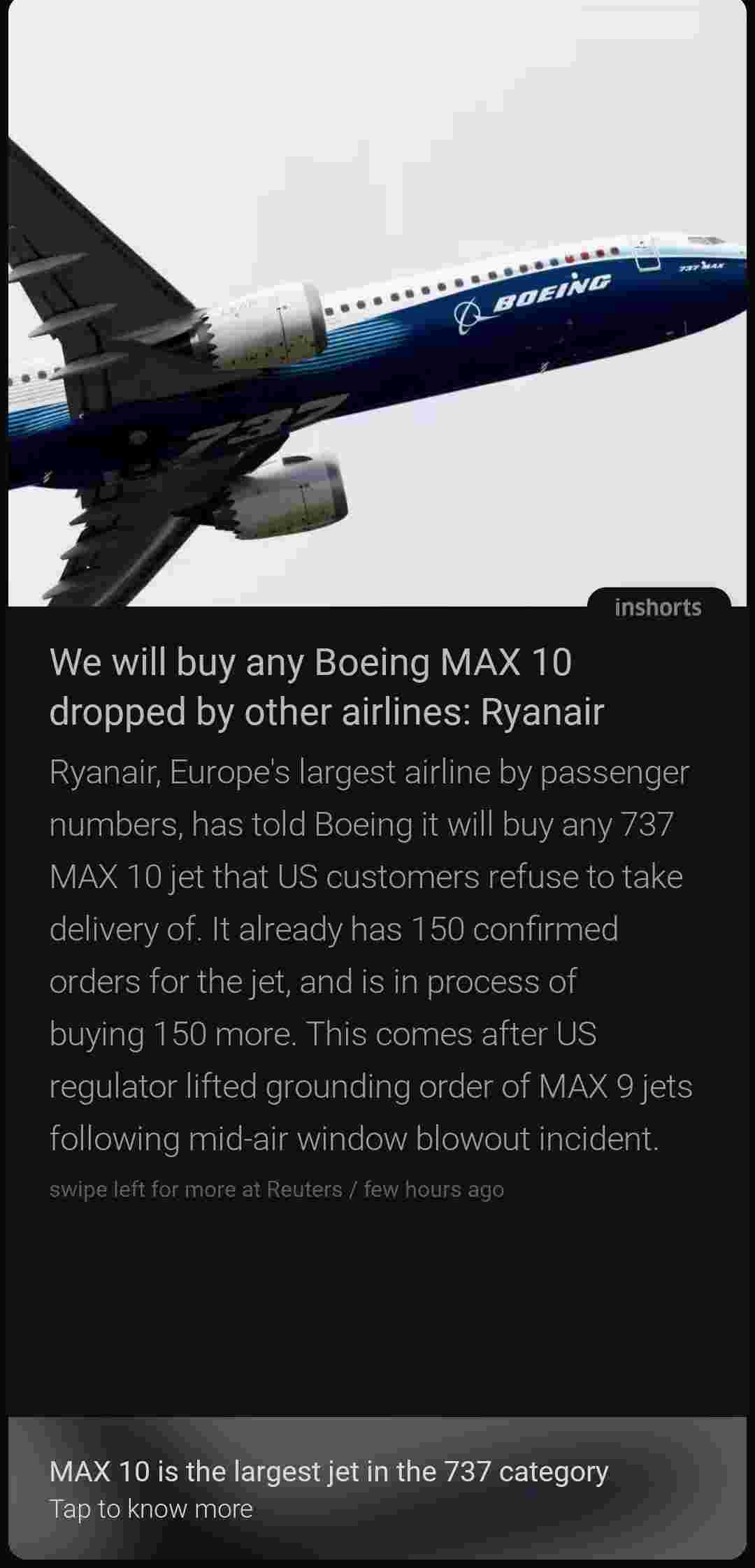This screenshot has height=1568, width=755.
Task: Select the bottom banner strip
Action: [x=377, y=1488]
